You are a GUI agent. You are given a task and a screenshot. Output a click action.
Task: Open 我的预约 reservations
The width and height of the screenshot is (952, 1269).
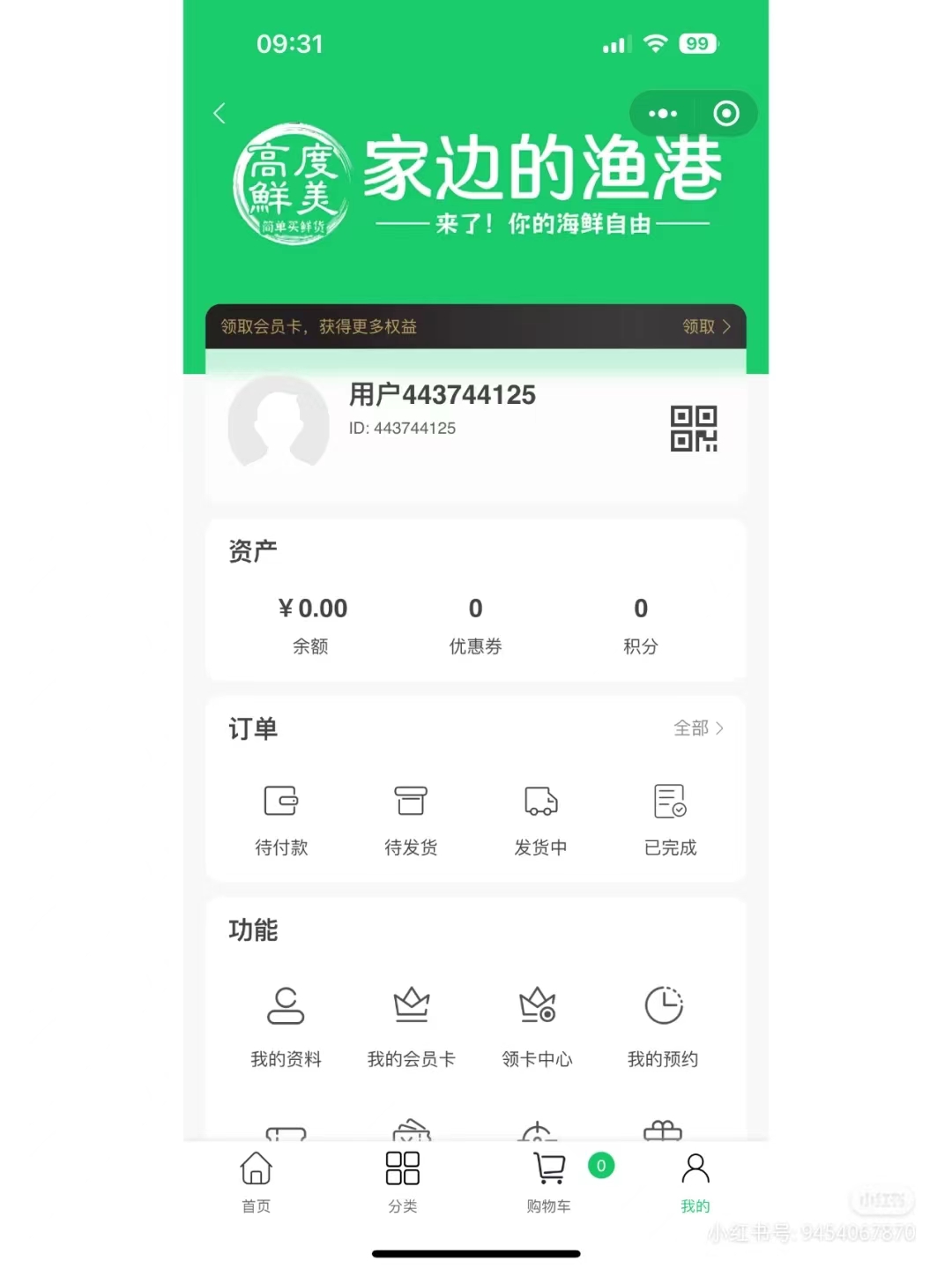point(663,1026)
